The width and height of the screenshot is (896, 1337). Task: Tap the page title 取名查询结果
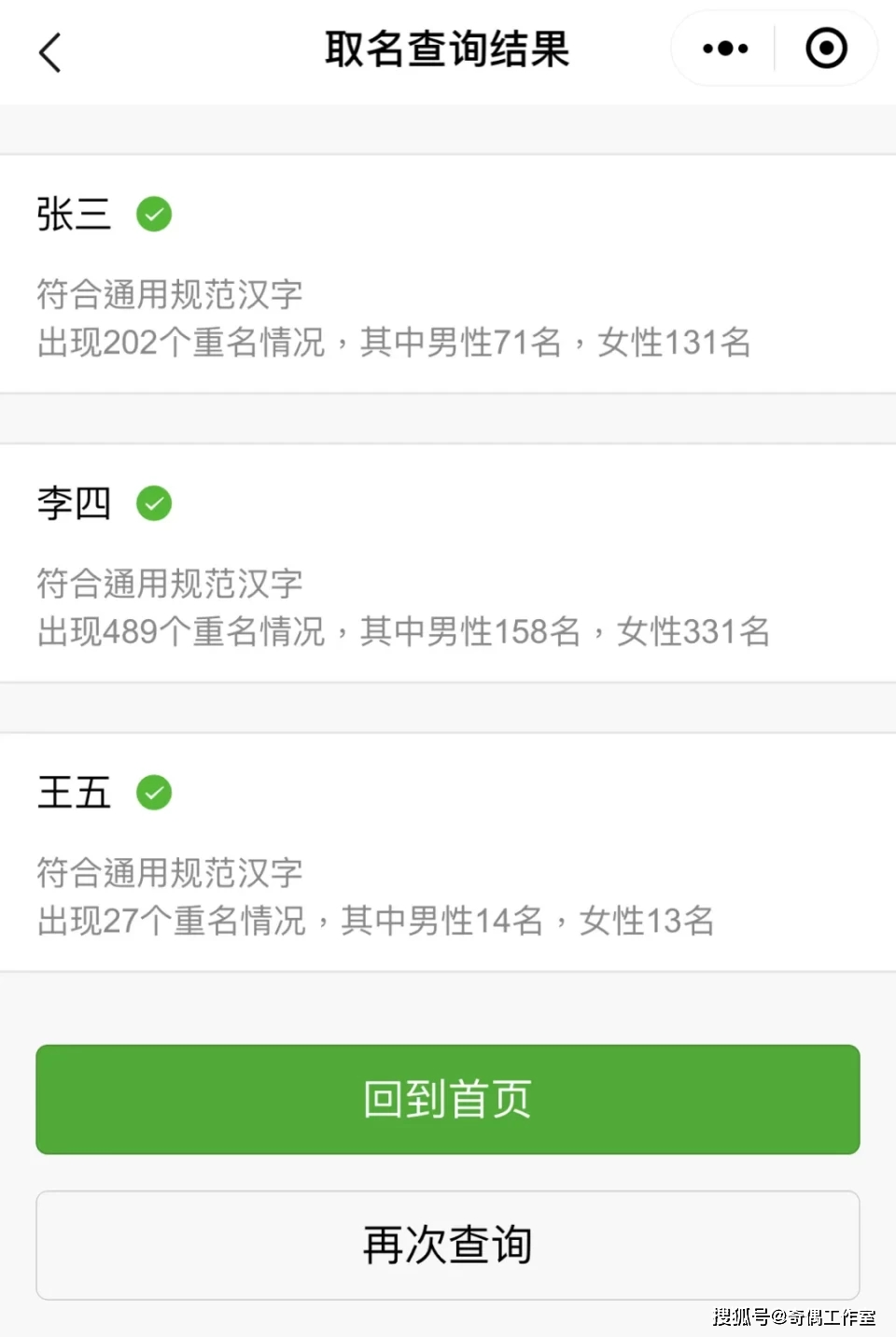coord(447,51)
